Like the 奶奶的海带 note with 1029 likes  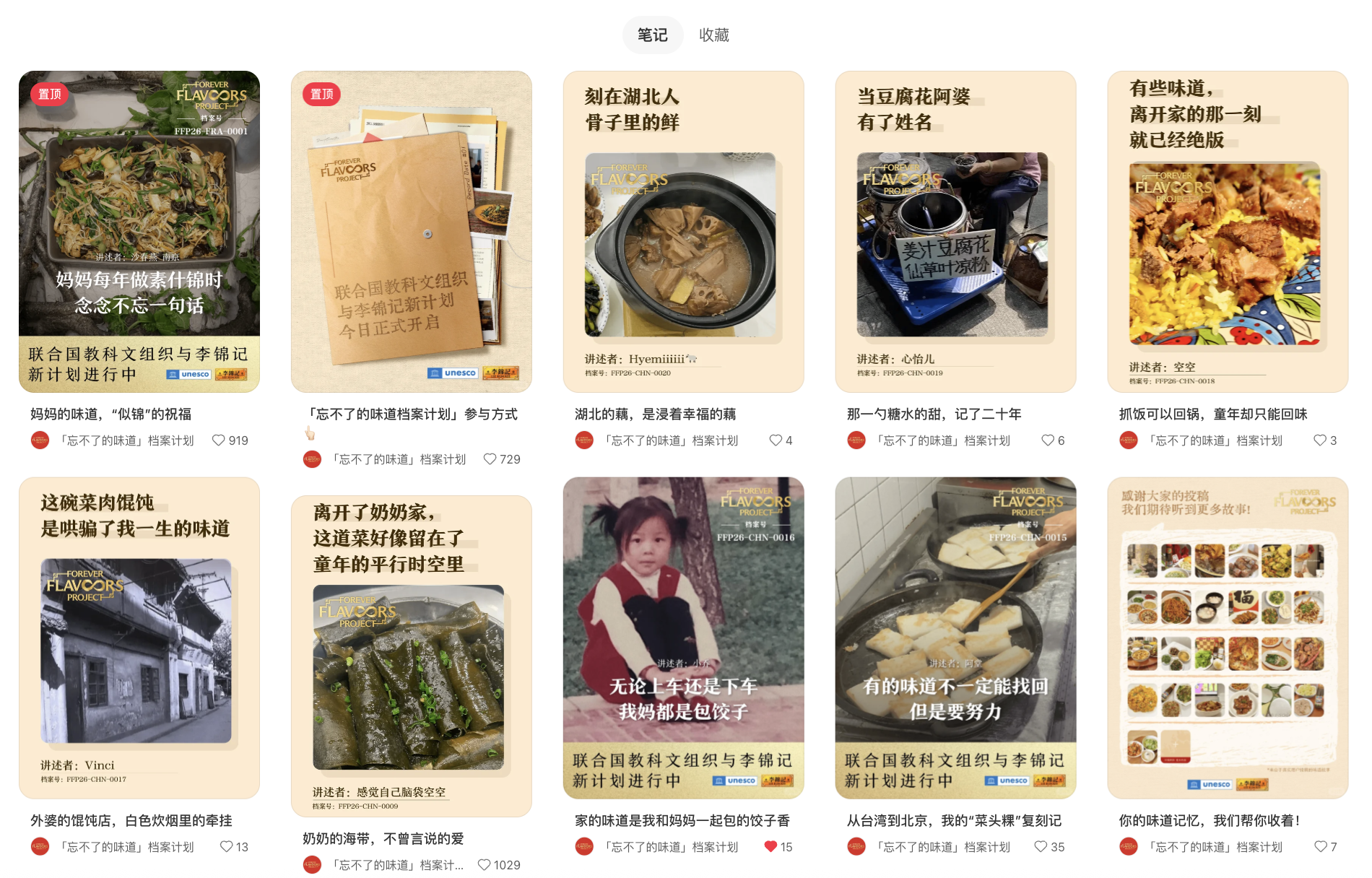coord(485,865)
